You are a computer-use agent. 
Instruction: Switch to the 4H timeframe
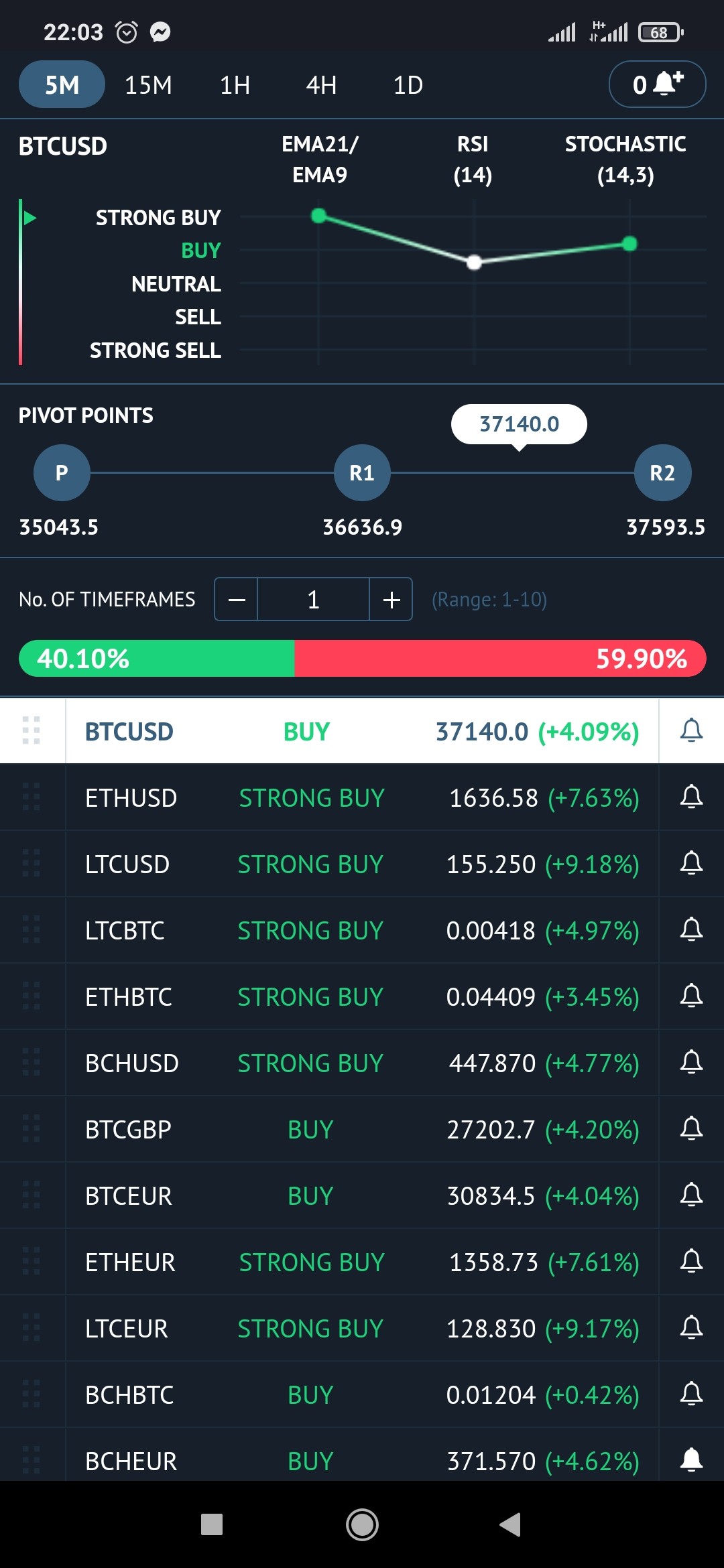(x=321, y=85)
